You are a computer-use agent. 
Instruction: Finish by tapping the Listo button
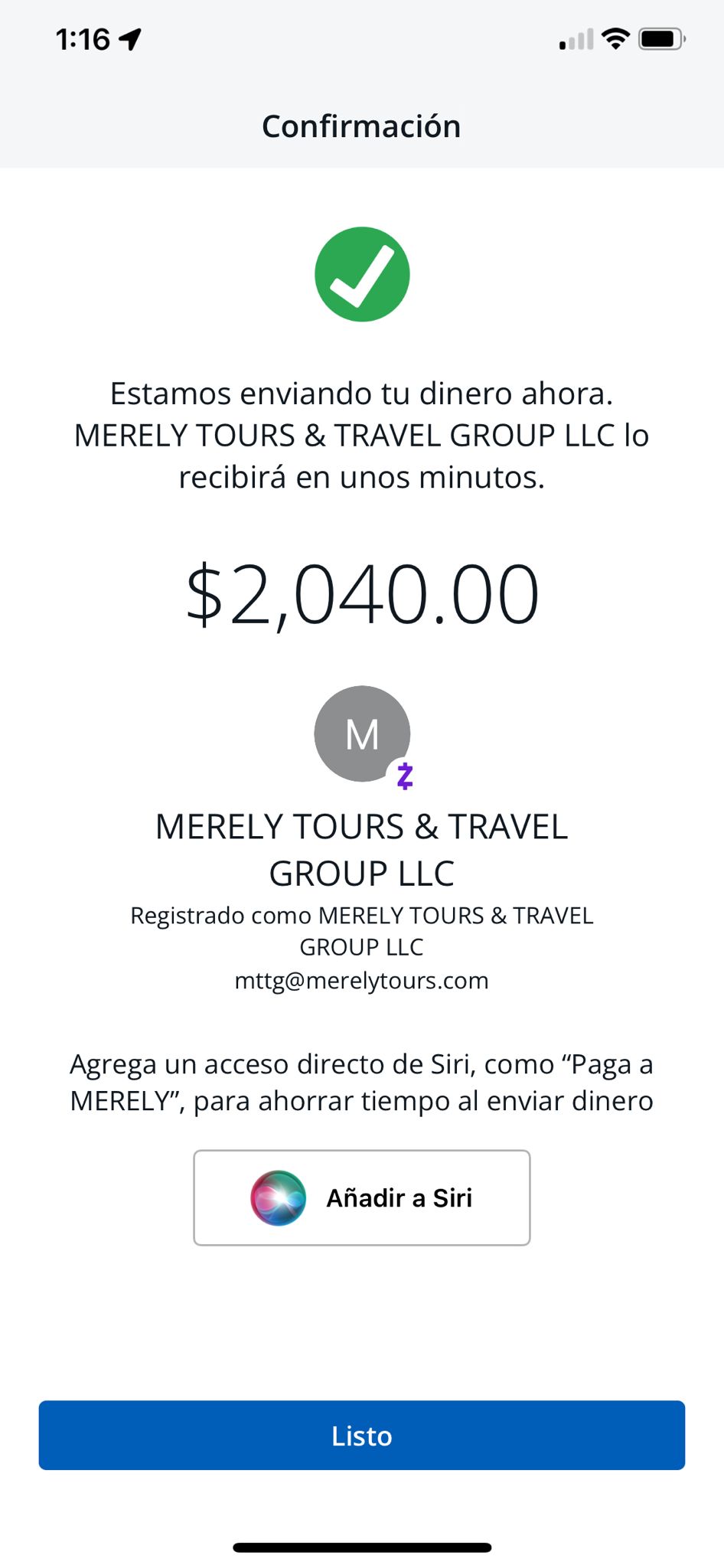[x=361, y=1436]
